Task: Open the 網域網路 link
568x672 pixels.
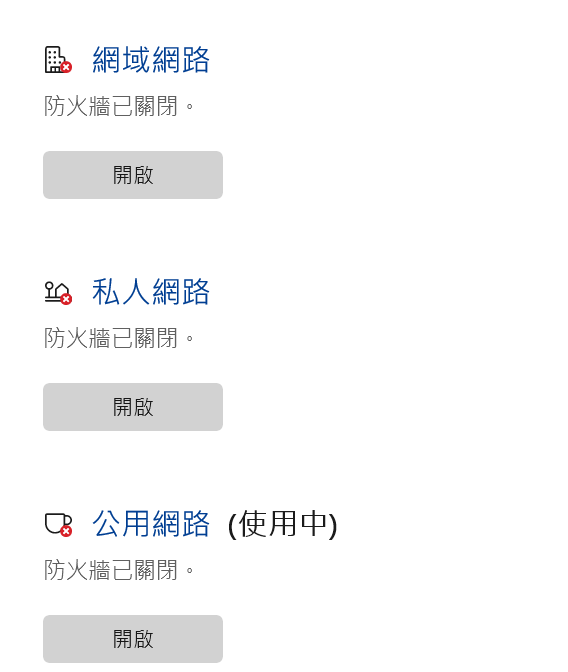Action: [151, 60]
